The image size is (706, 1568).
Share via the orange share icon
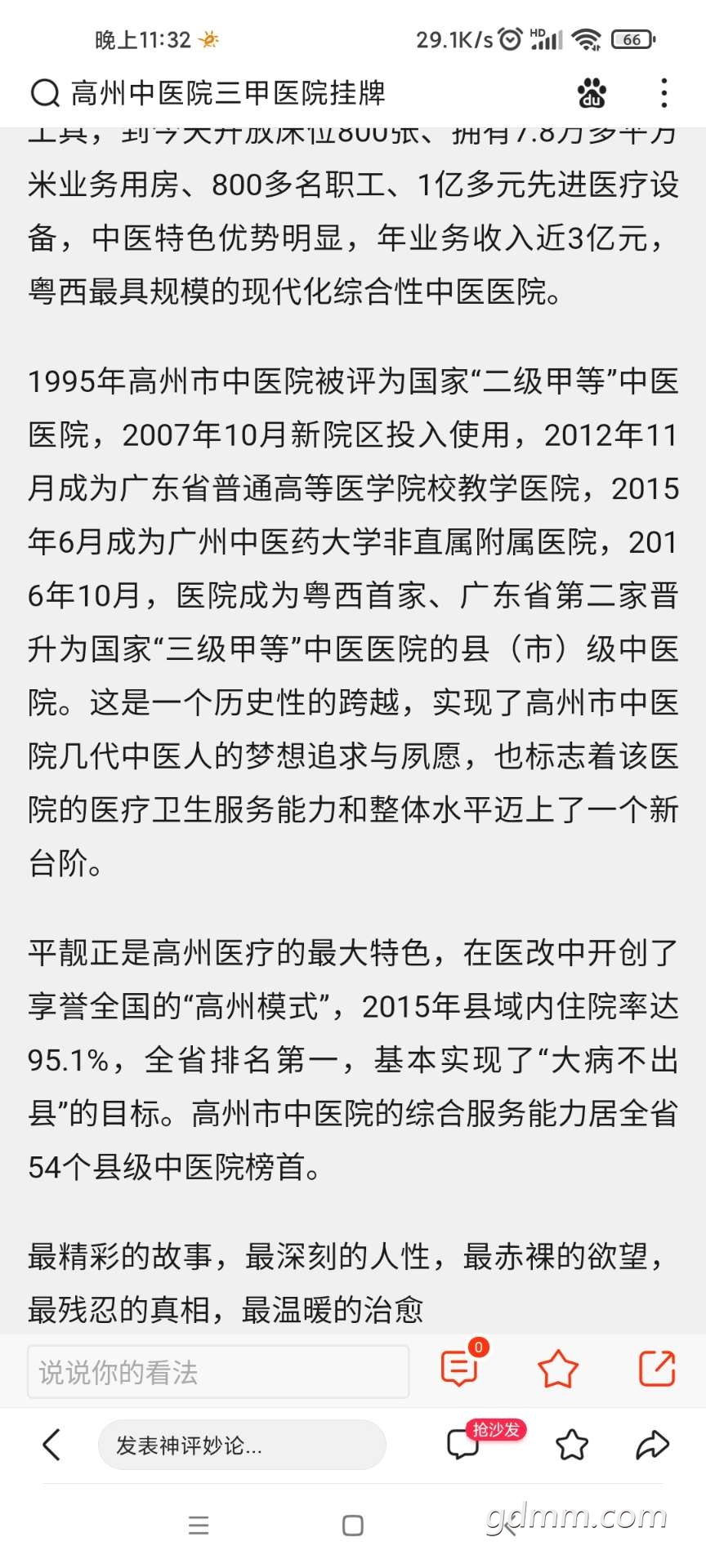point(657,1369)
